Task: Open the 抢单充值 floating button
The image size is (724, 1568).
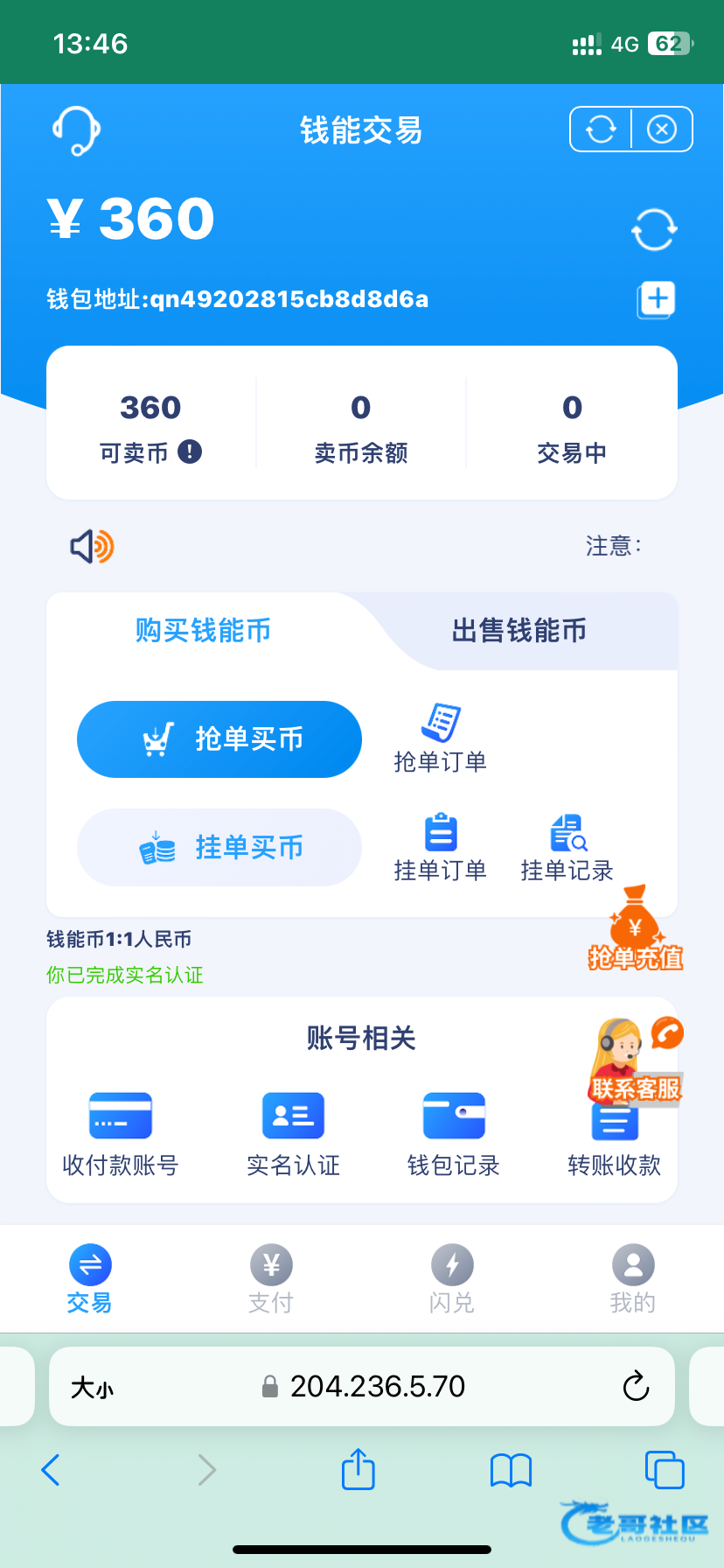Action: (636, 930)
